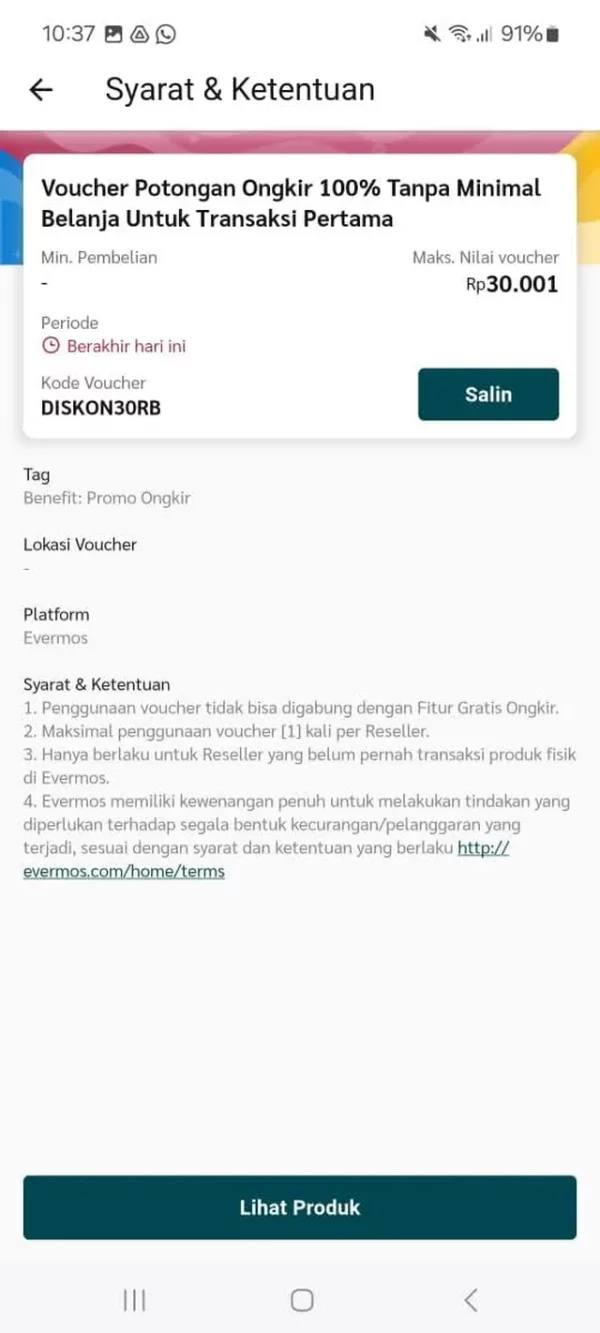Go back from Syarat & Ketentuan page
Image resolution: width=600 pixels, height=1333 pixels.
(41, 90)
